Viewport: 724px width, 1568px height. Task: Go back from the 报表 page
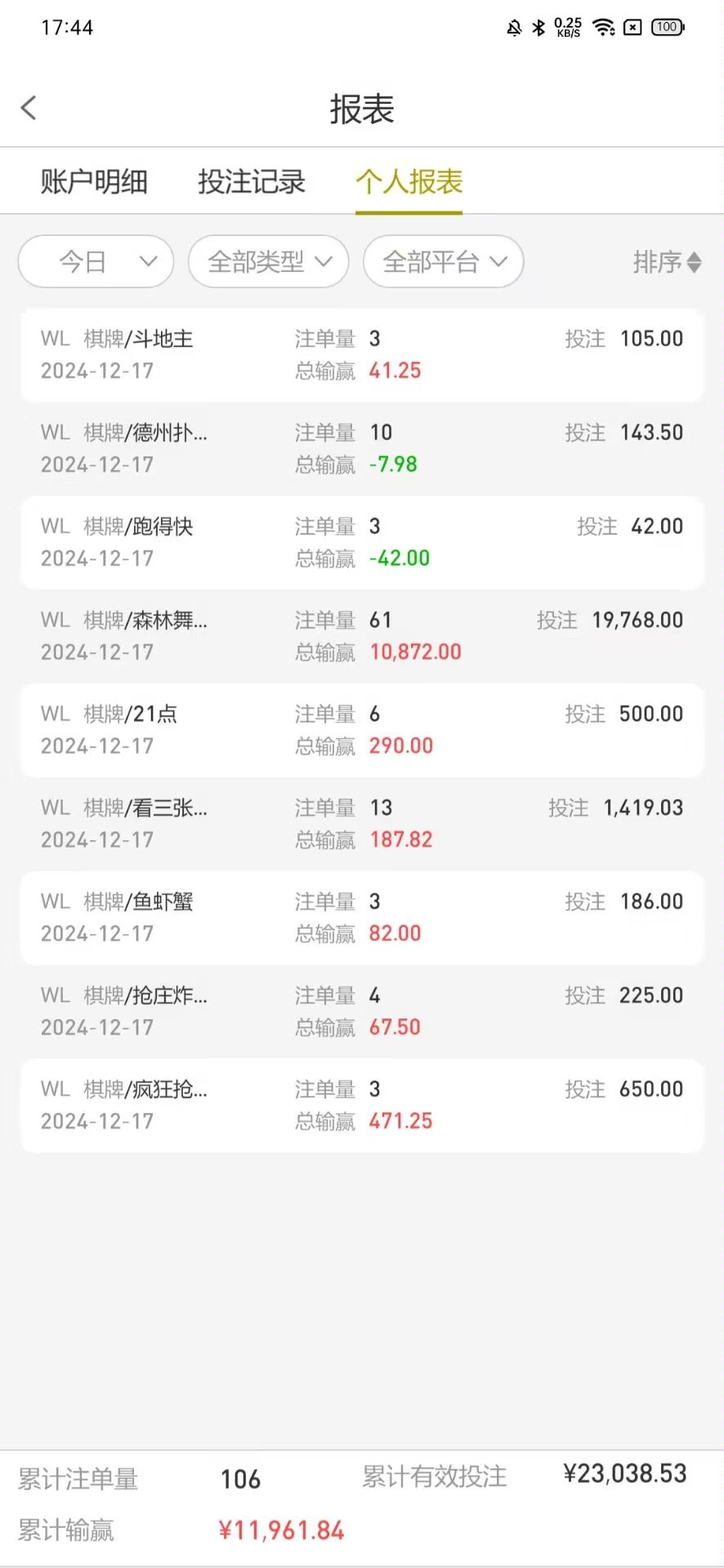[x=29, y=108]
